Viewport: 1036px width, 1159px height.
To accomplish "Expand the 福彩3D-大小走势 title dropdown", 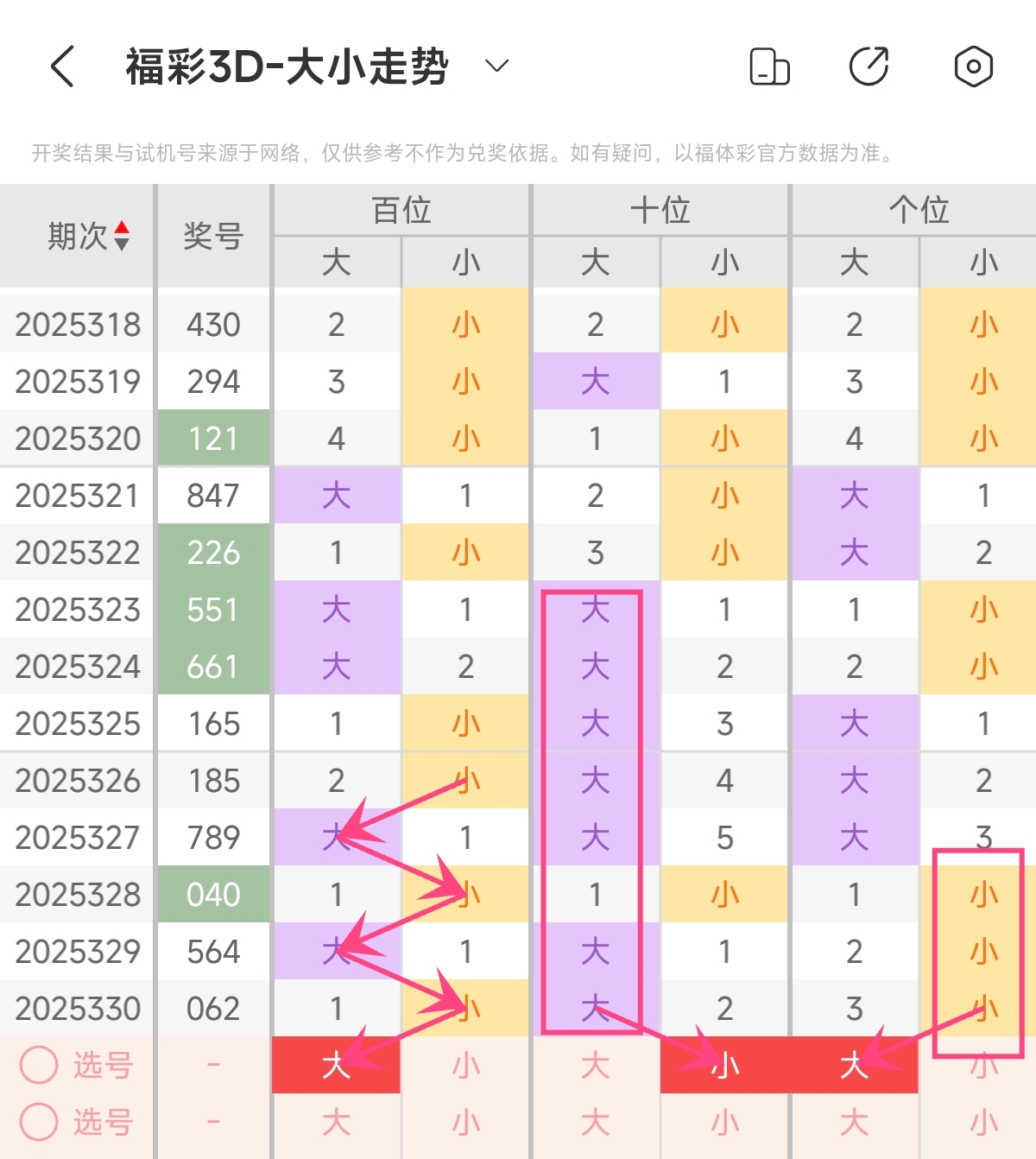I will pos(496,66).
